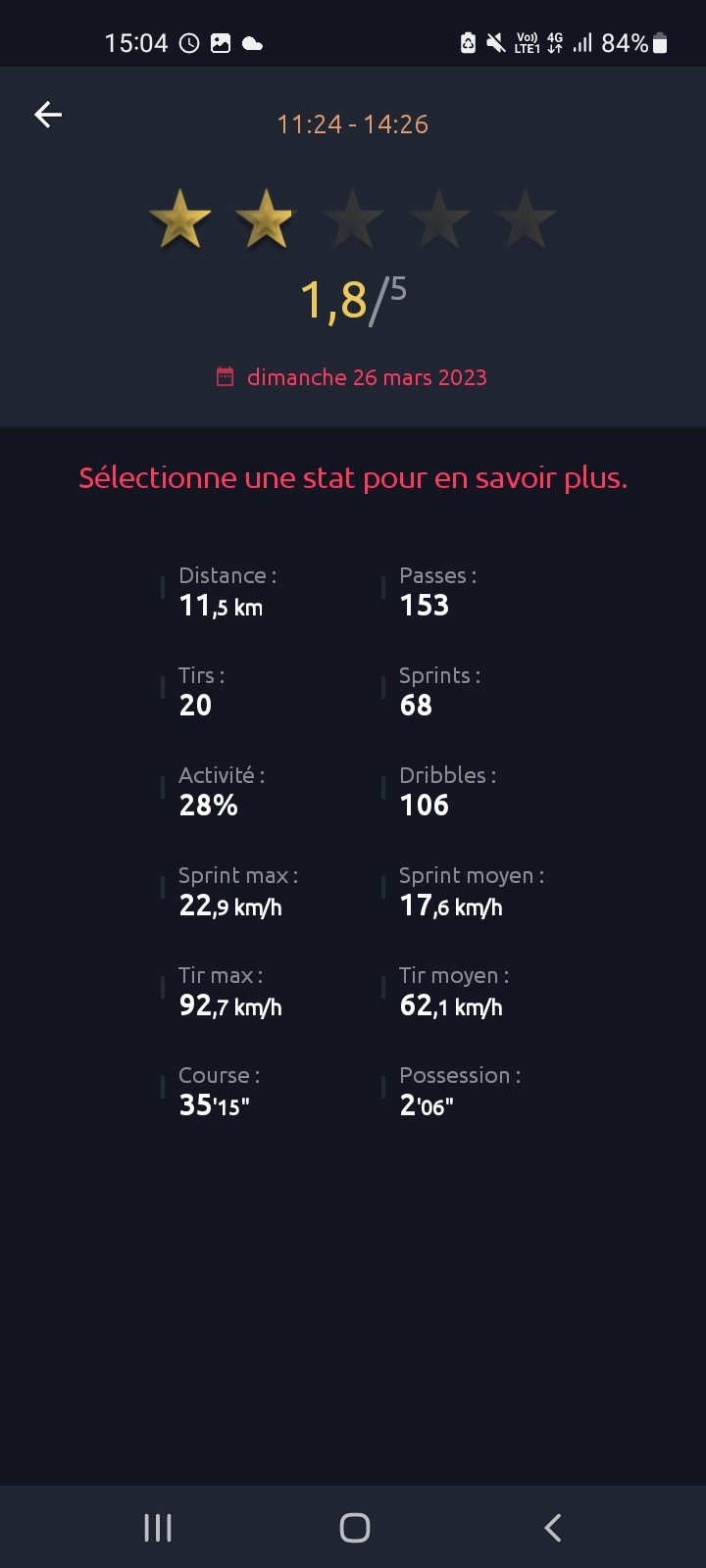Open details for the Passes stat
The height and width of the screenshot is (1568, 706).
click(x=437, y=592)
